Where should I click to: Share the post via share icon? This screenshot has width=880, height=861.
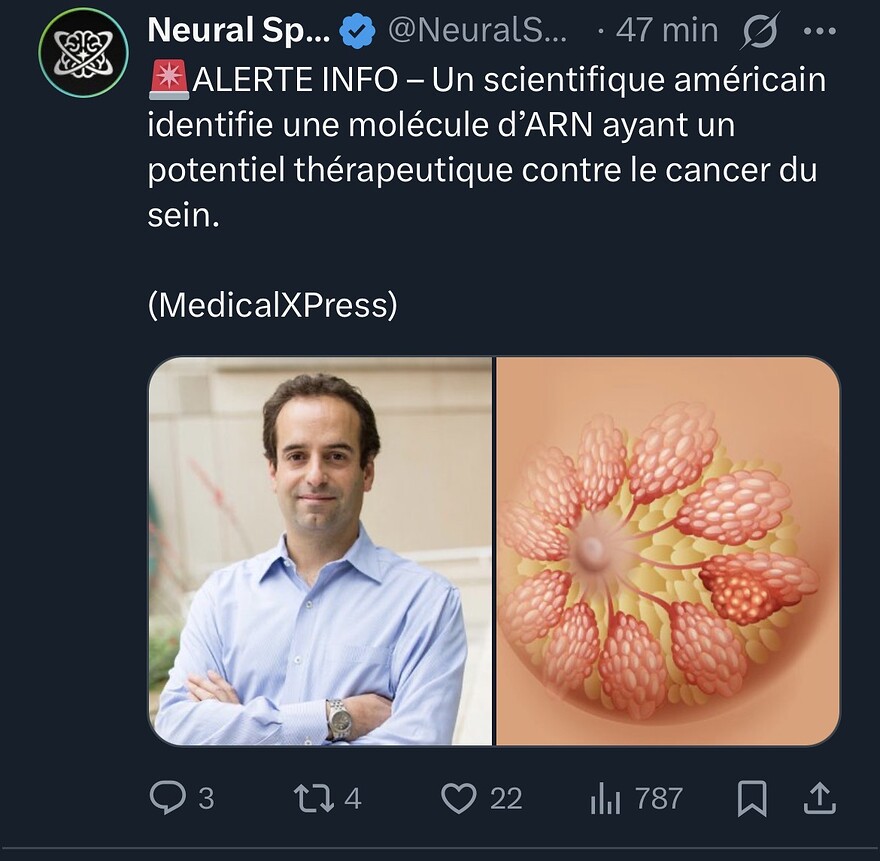pos(818,797)
